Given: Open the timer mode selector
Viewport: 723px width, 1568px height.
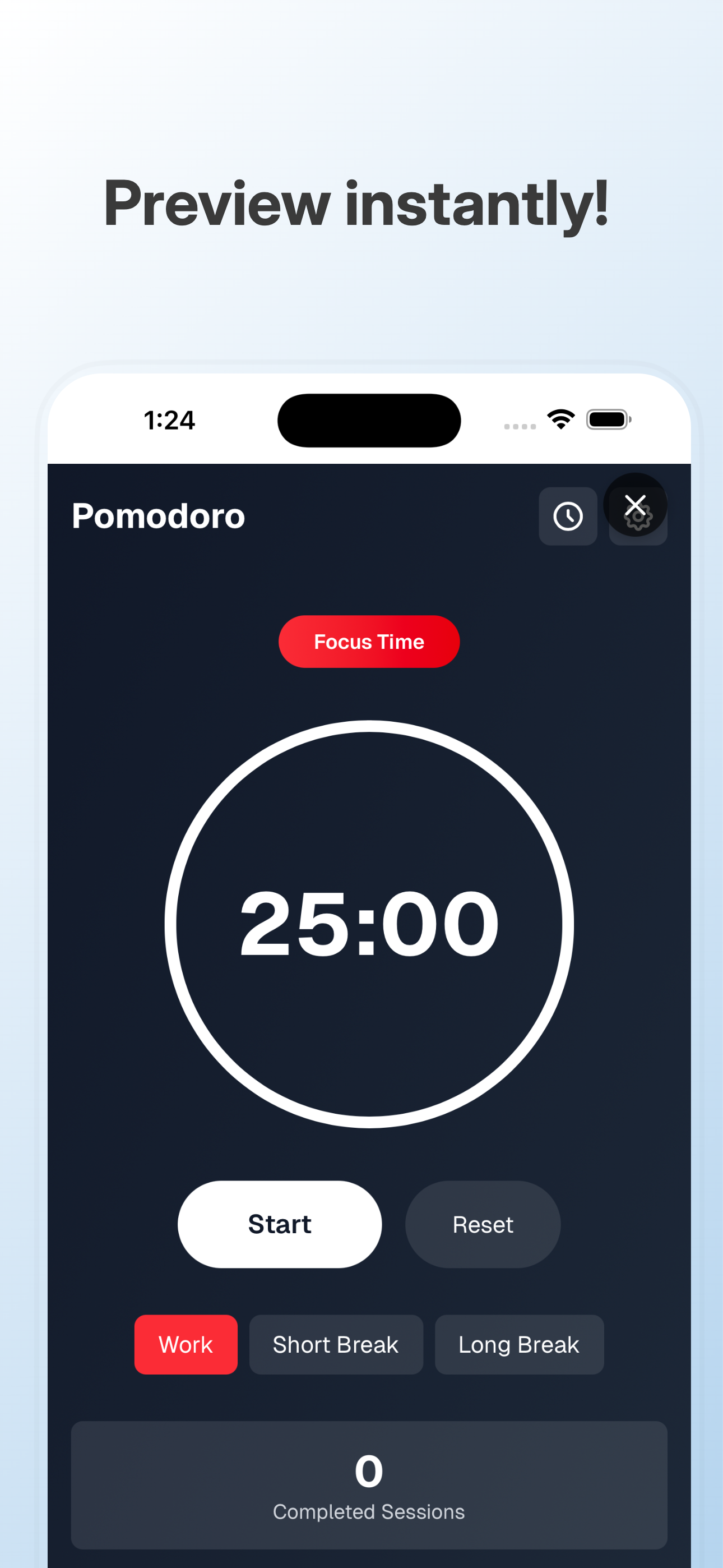Looking at the screenshot, I should [369, 1345].
